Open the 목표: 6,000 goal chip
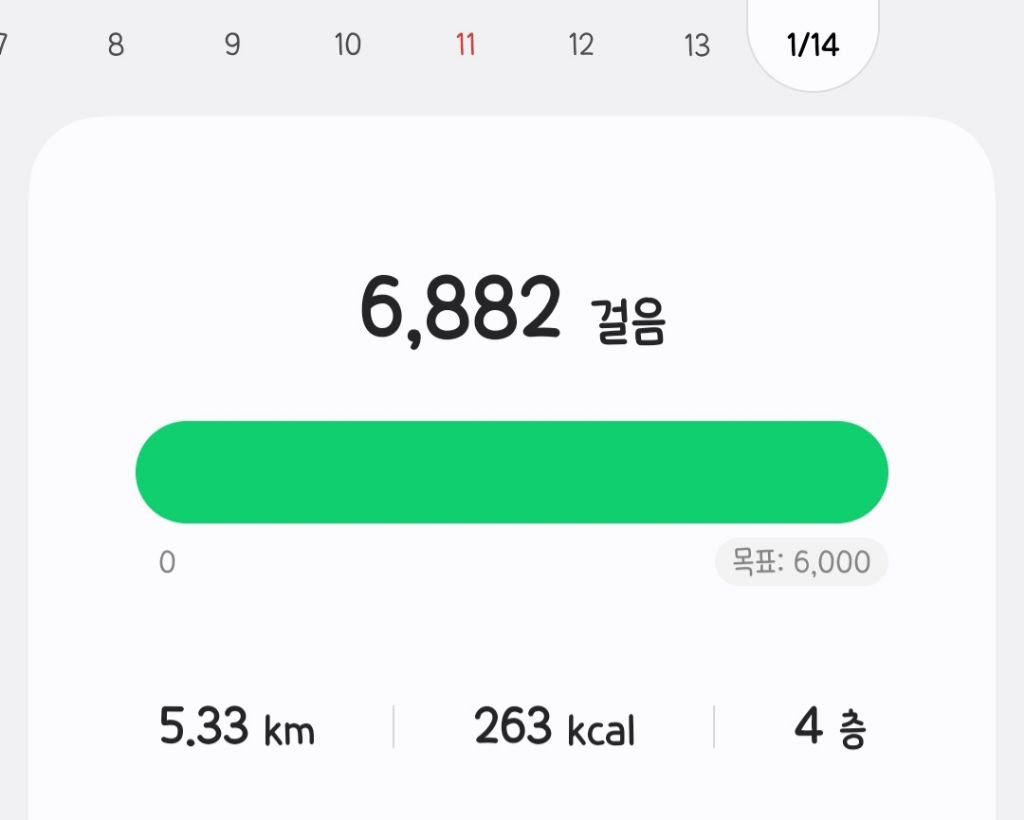This screenshot has height=820, width=1024. tap(801, 562)
